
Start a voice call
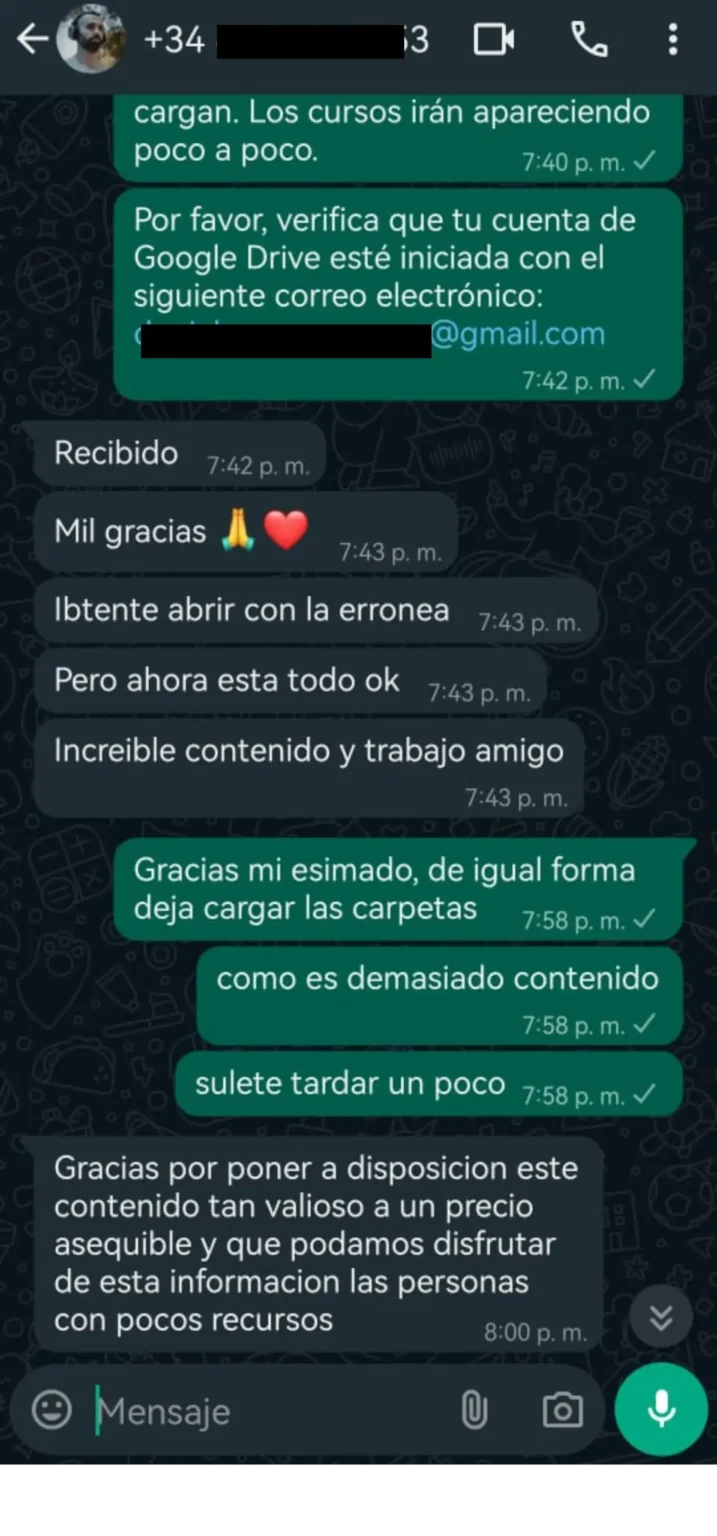click(589, 40)
